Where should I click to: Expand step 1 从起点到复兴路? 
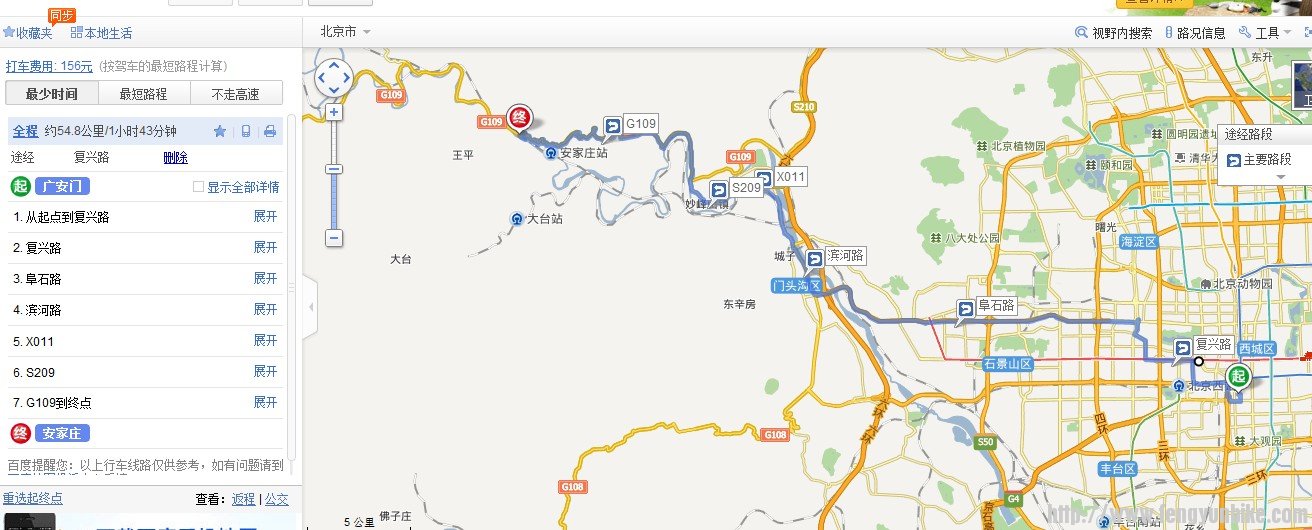(x=265, y=216)
